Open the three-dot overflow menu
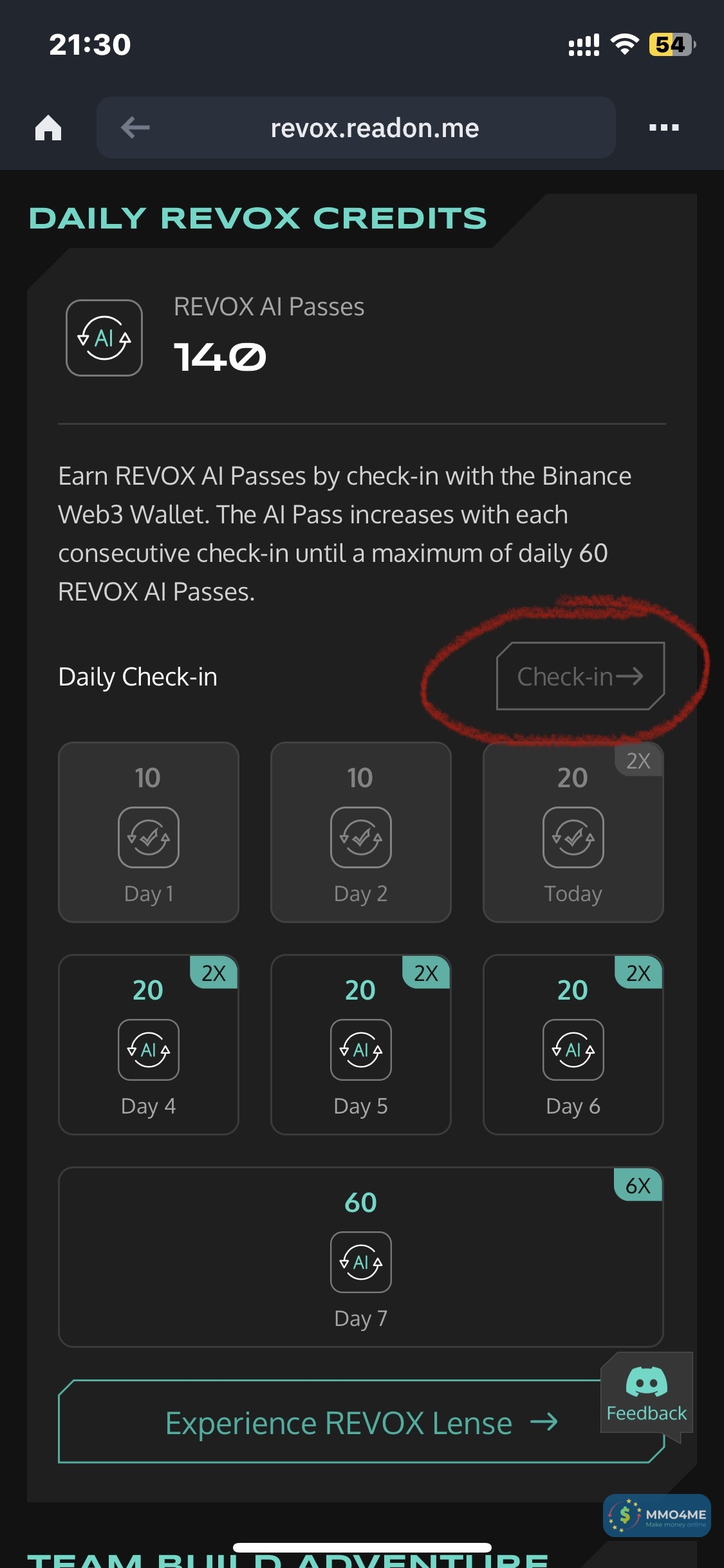The width and height of the screenshot is (724, 1568). pyautogui.click(x=664, y=127)
